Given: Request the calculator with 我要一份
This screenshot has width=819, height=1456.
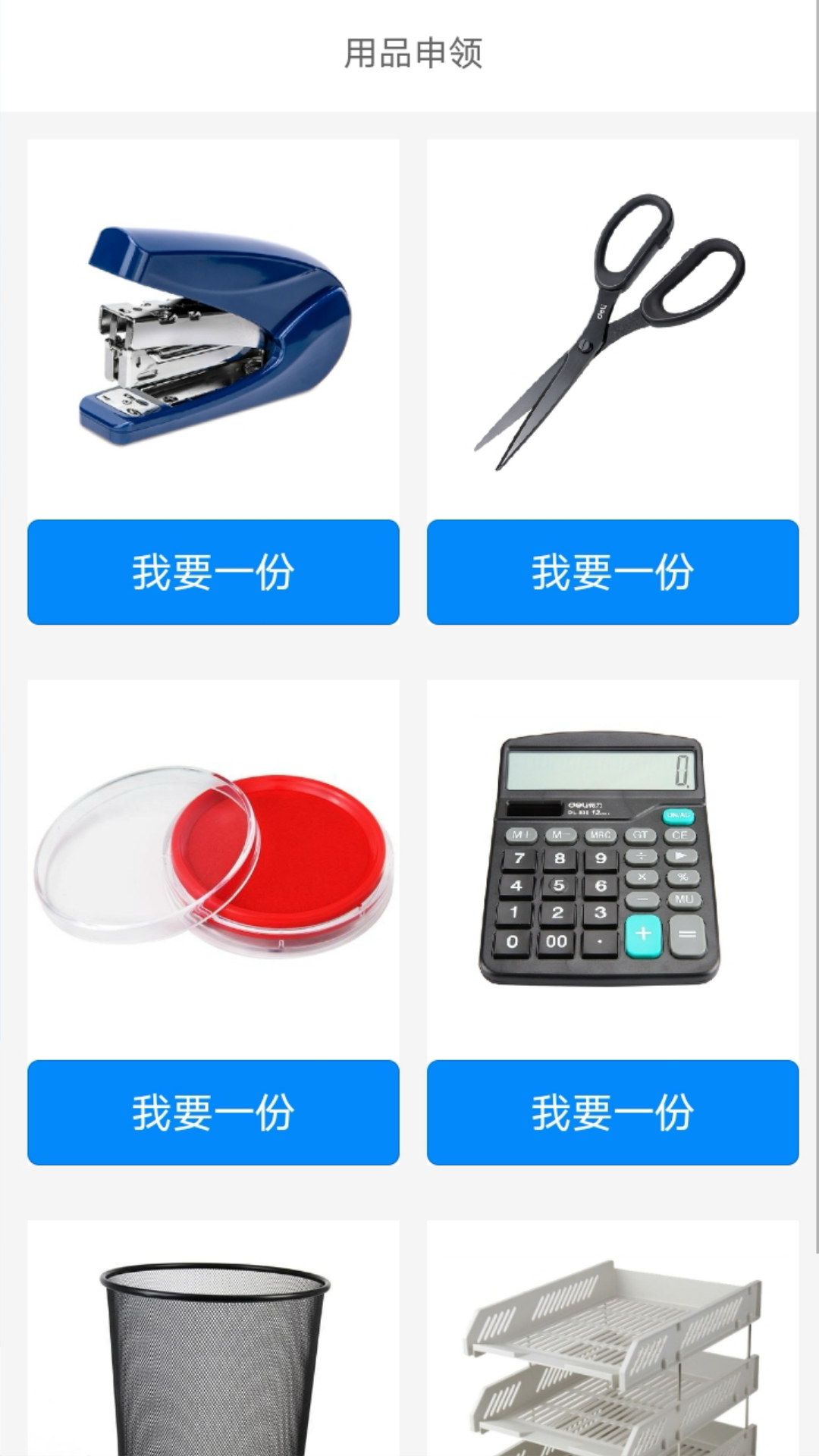Looking at the screenshot, I should [613, 1112].
